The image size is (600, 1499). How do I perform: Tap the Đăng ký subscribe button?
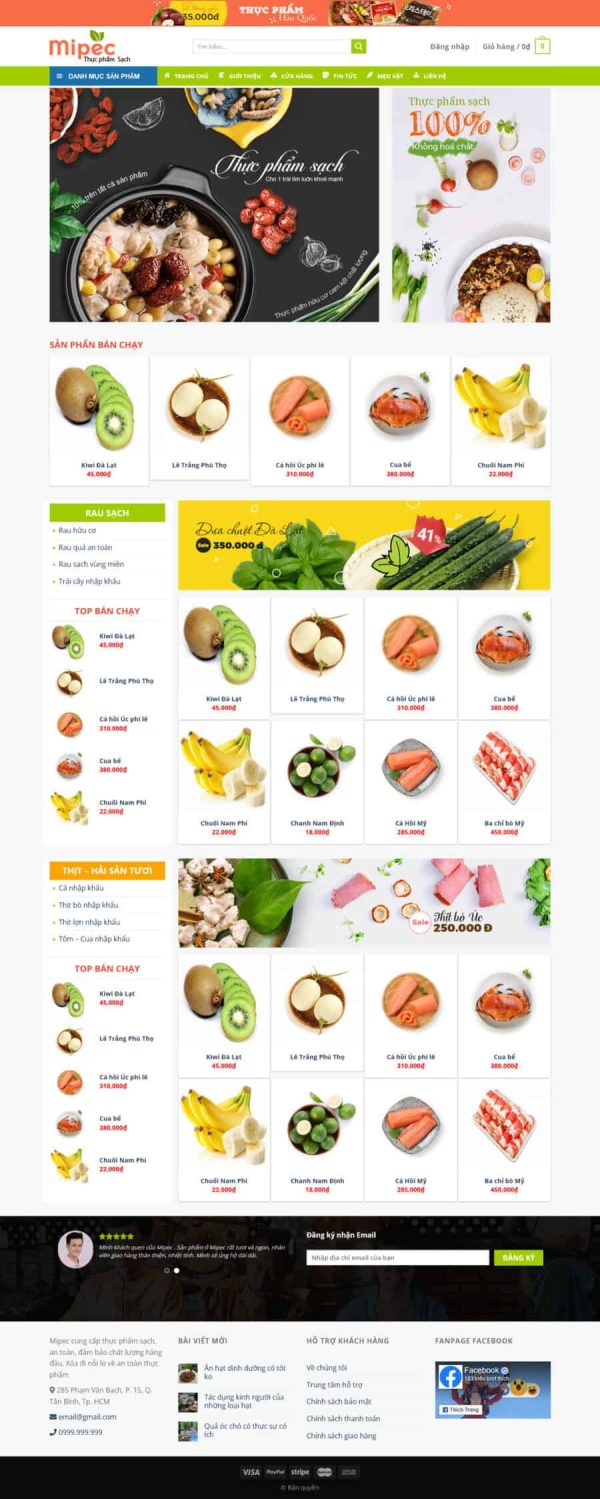coord(518,1257)
